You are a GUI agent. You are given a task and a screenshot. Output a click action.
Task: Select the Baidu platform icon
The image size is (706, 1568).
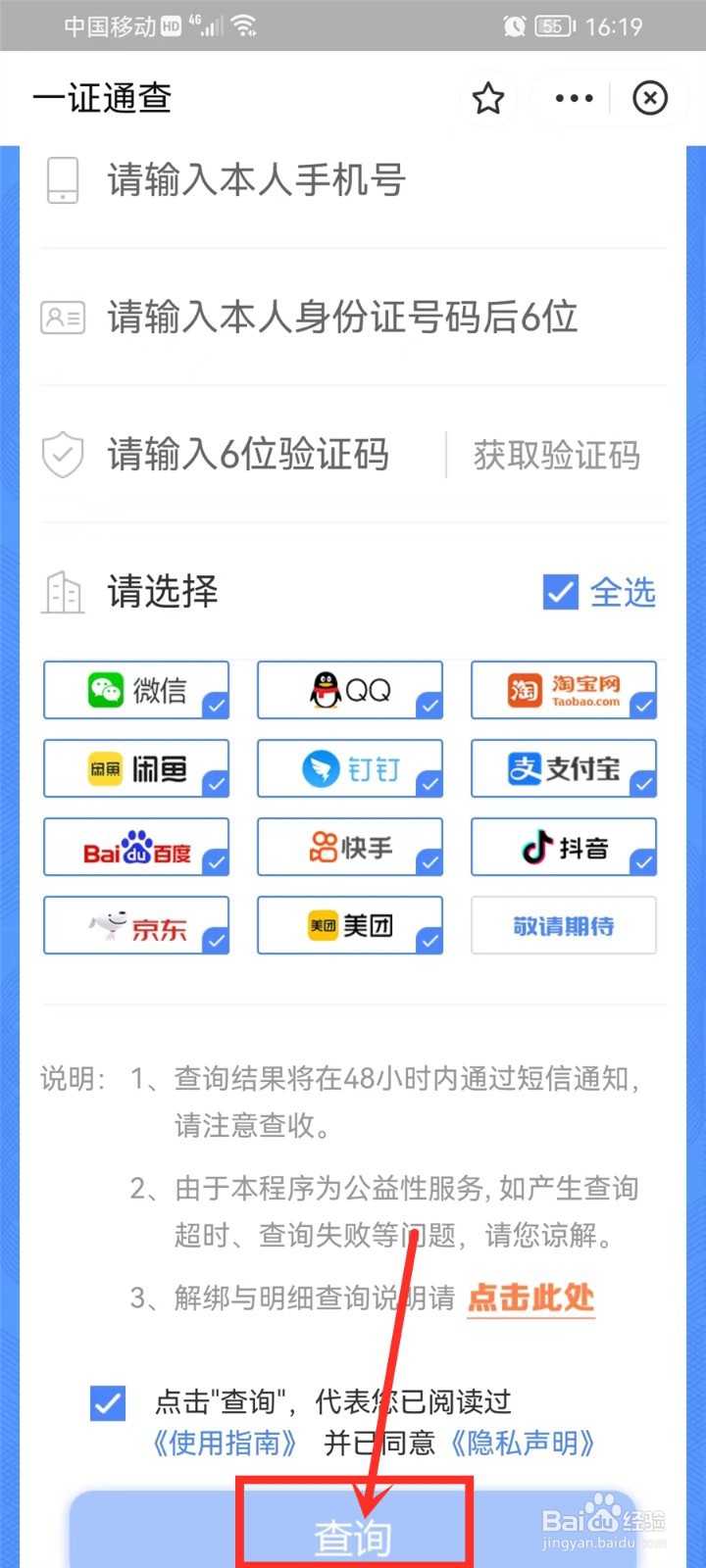(135, 847)
